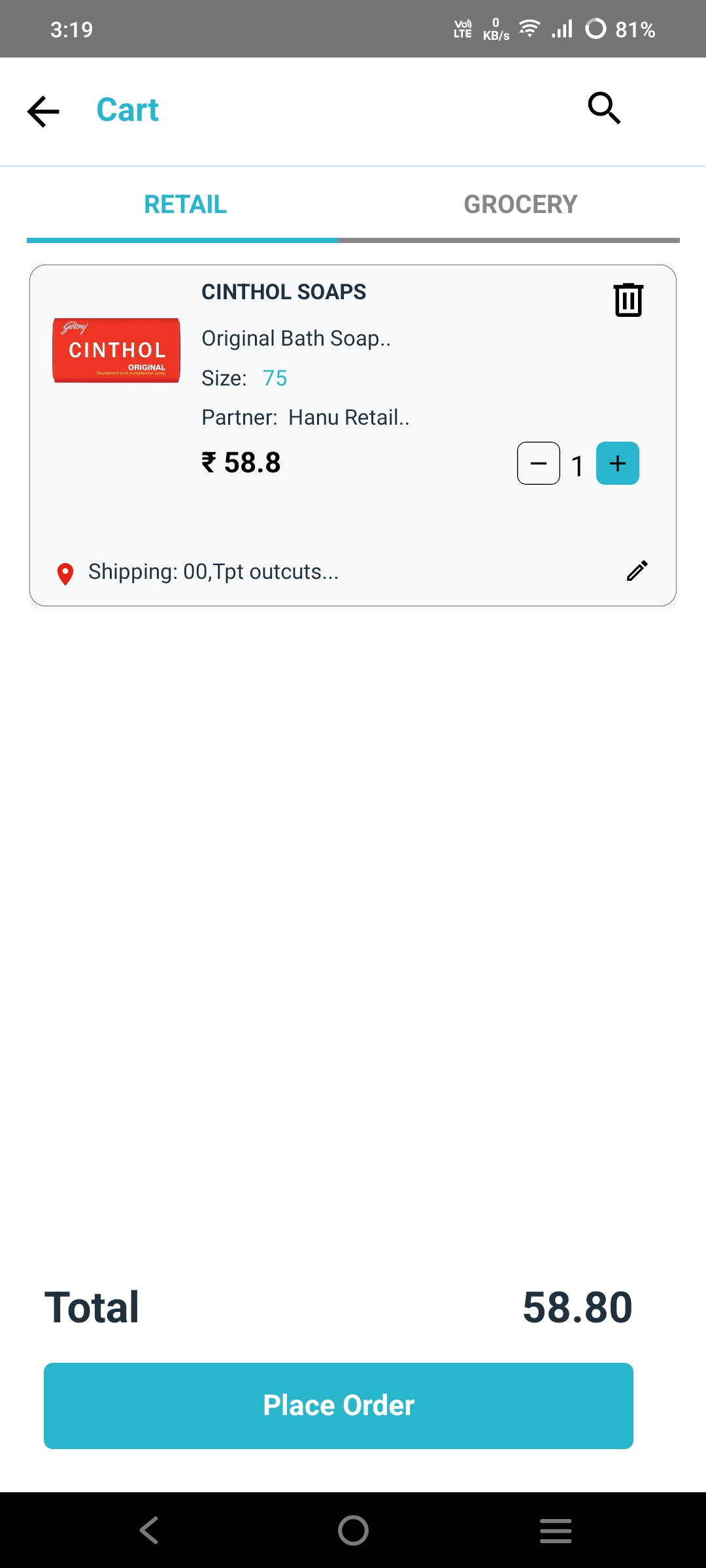706x1568 pixels.
Task: Decrease Cinthol soap quantity with minus
Action: pyautogui.click(x=539, y=463)
